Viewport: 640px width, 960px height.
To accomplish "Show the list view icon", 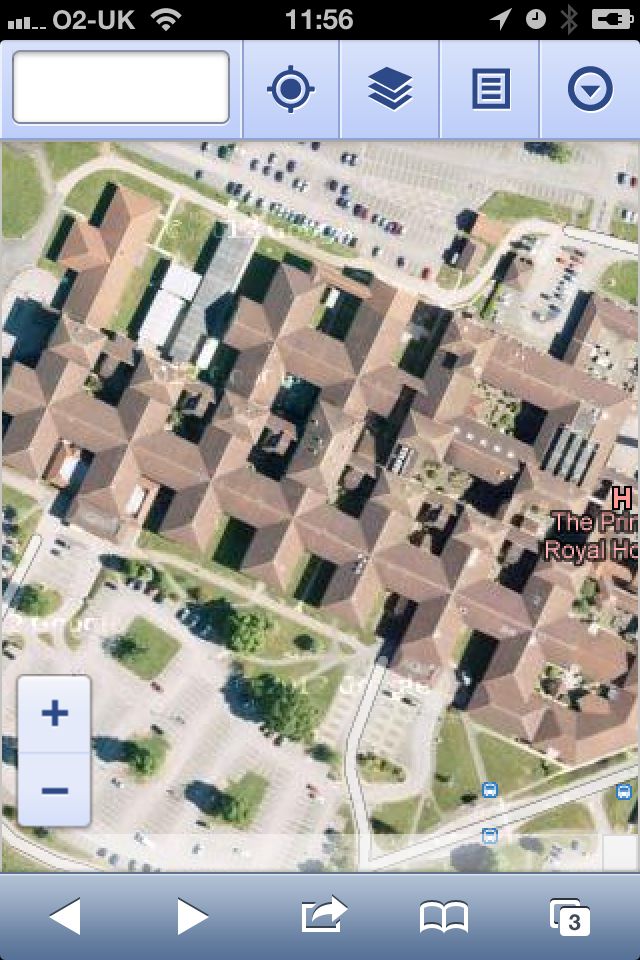I will coord(490,90).
